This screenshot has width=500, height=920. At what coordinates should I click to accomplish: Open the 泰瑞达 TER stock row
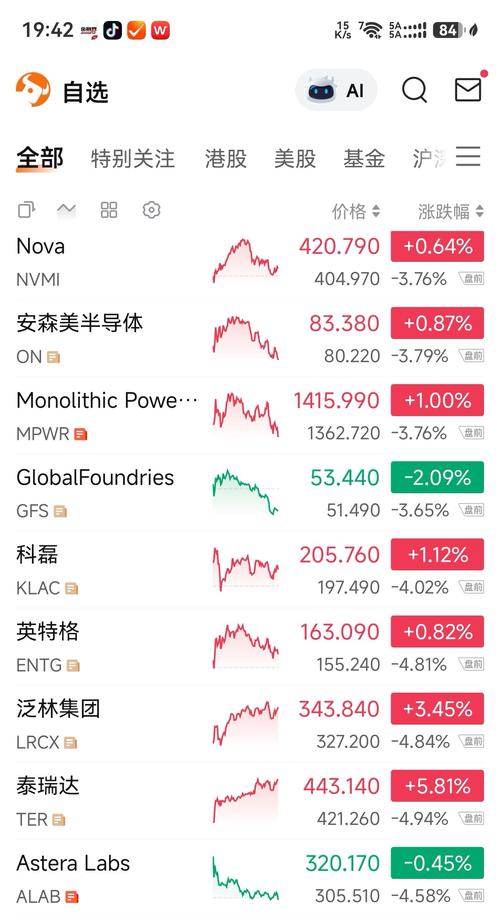(x=250, y=801)
